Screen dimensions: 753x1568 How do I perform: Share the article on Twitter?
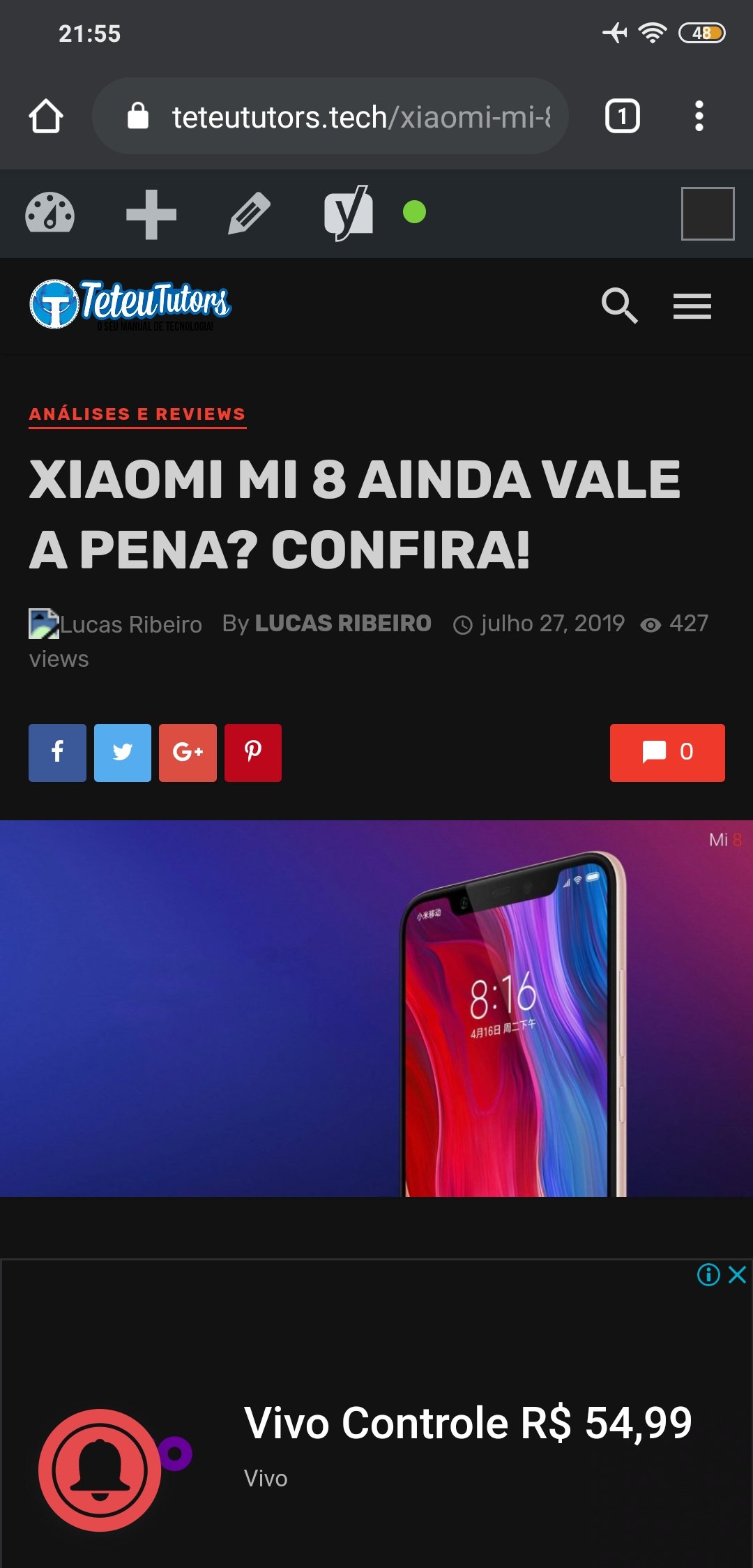pyautogui.click(x=122, y=753)
